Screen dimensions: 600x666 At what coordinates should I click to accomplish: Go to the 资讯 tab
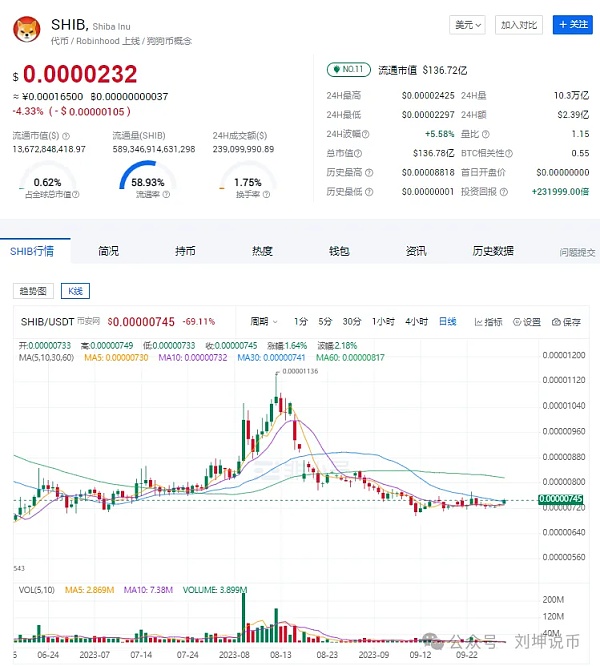click(416, 251)
